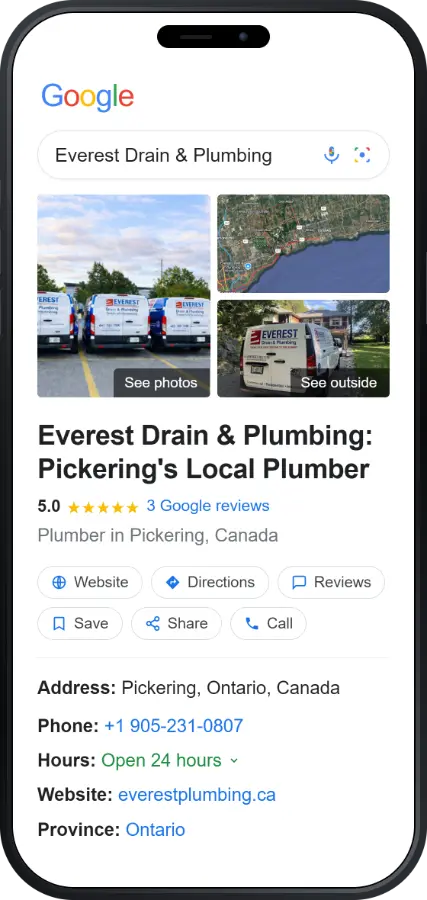Viewport: 427px width, 900px height.
Task: Get Directions to the plumber
Action: [210, 582]
